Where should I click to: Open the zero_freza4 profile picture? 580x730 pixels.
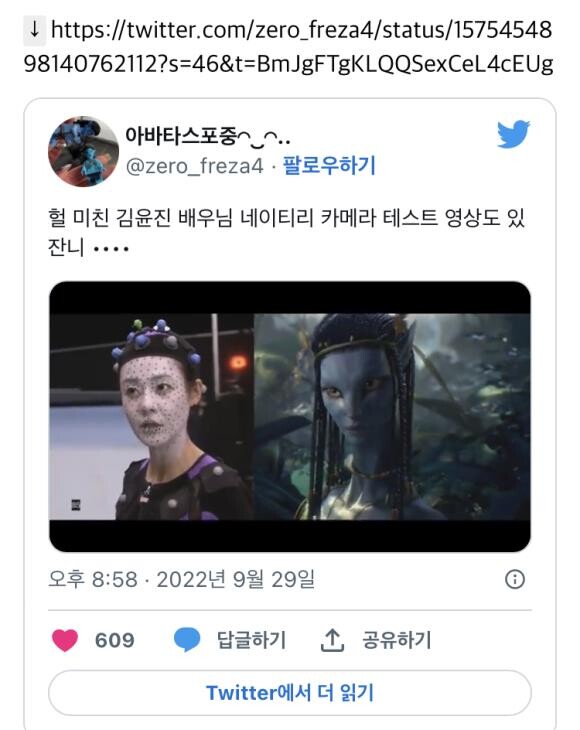click(83, 151)
